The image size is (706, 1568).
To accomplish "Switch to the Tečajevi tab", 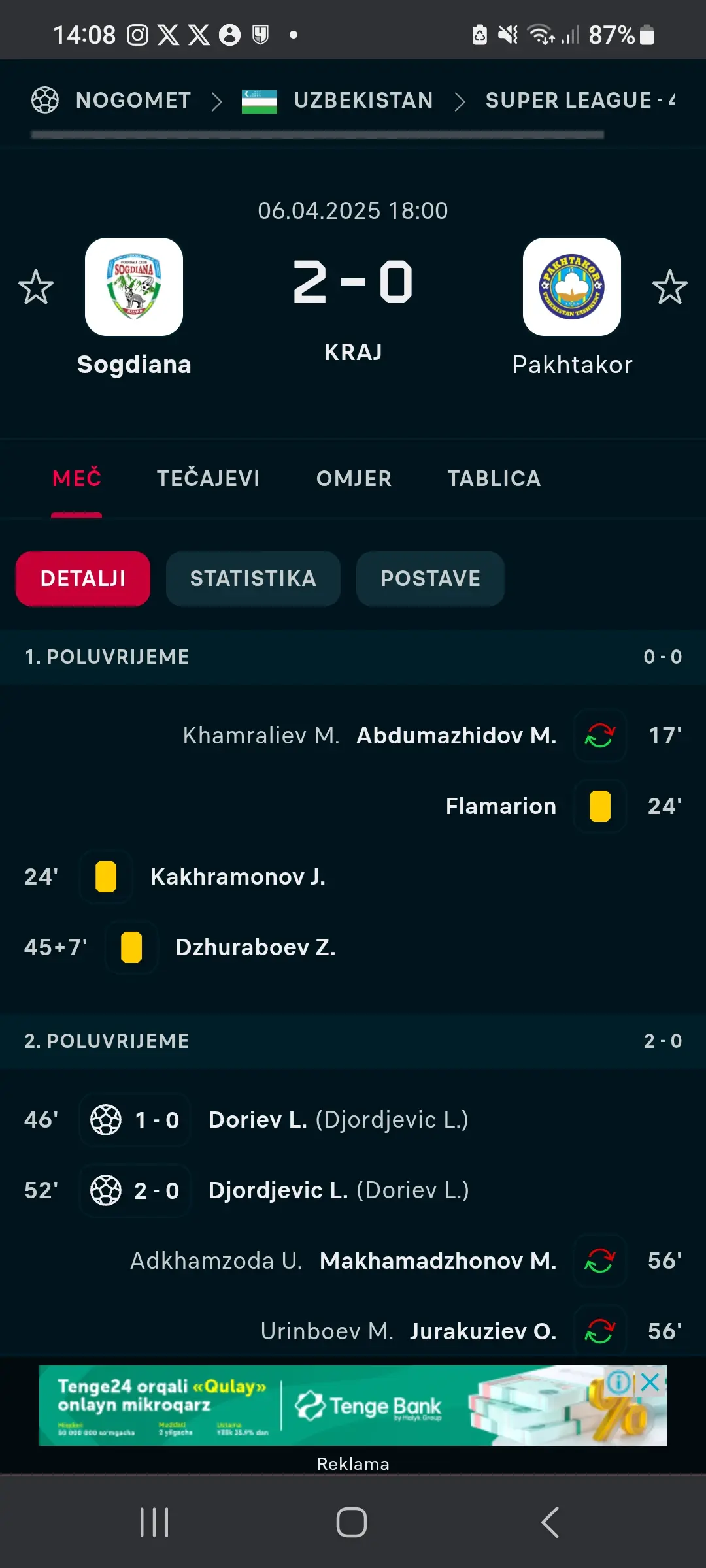I will pos(208,478).
